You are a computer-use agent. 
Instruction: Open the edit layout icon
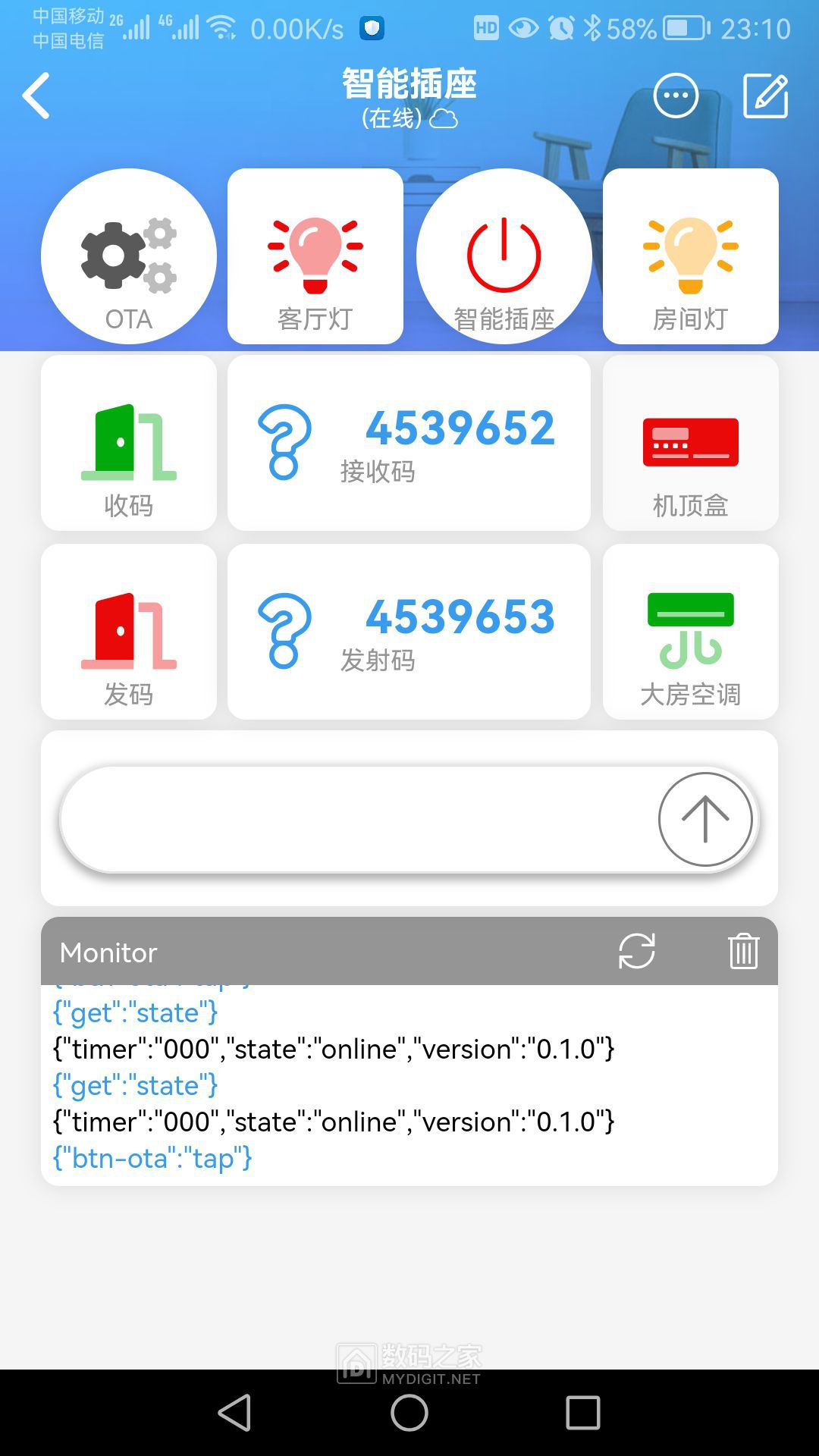(x=765, y=96)
